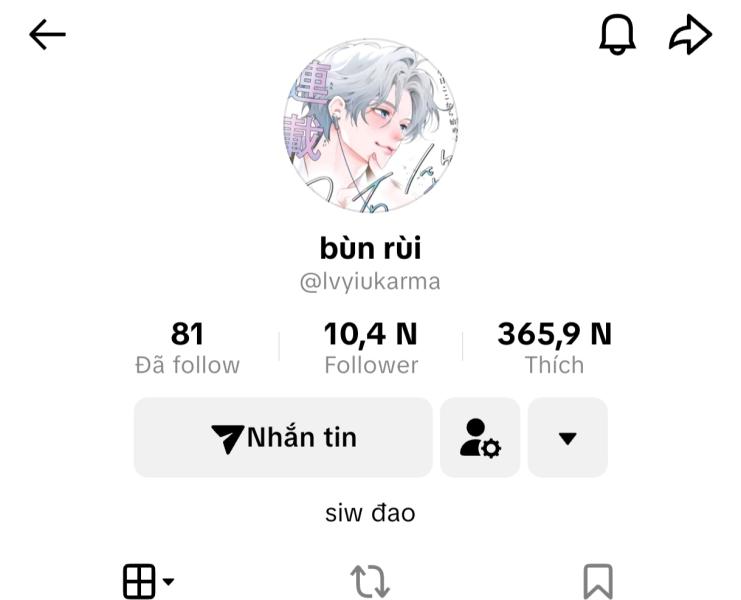View the Follower list
The height and width of the screenshot is (600, 741).
click(x=370, y=348)
